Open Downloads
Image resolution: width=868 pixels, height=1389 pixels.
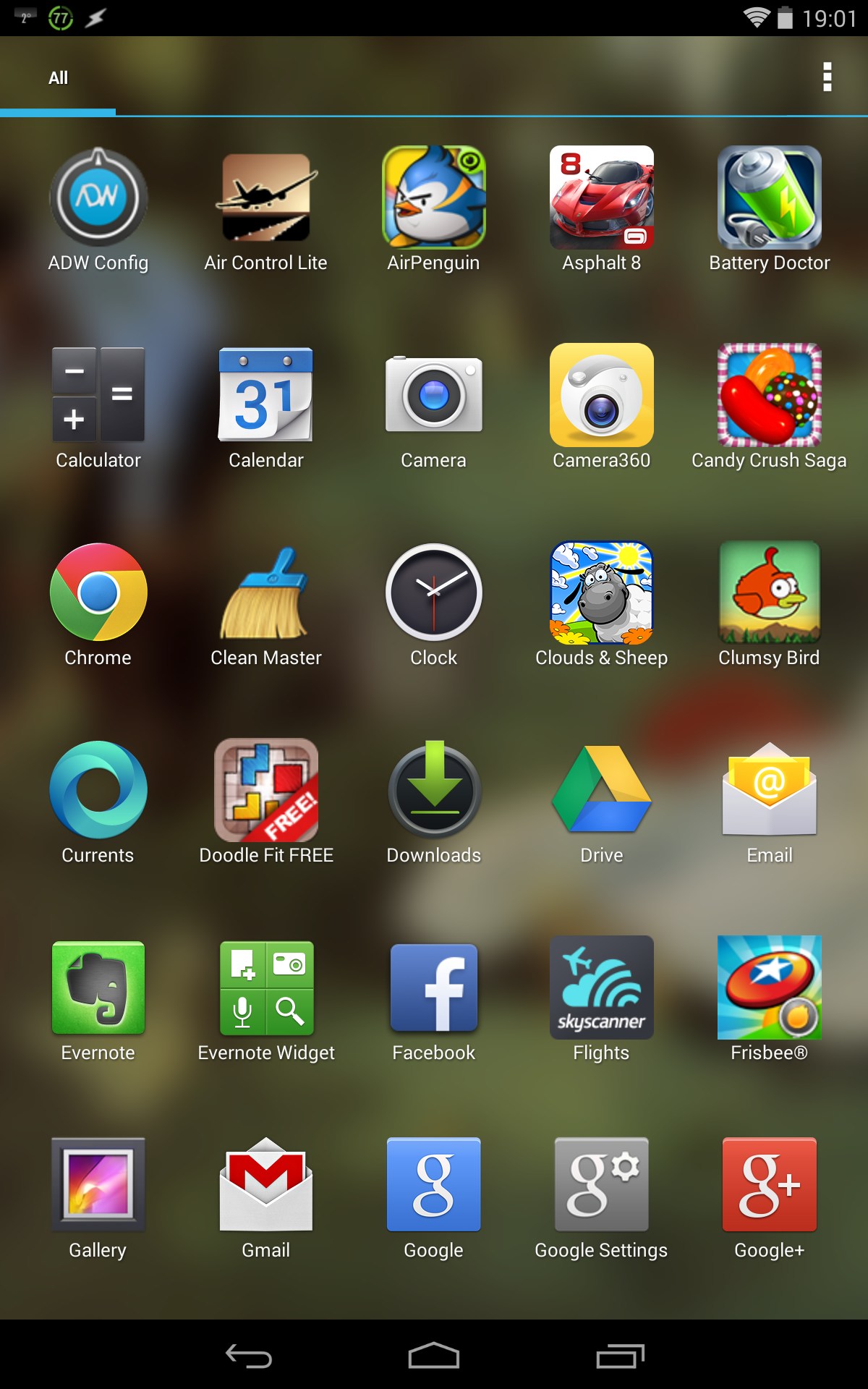pyautogui.click(x=433, y=790)
